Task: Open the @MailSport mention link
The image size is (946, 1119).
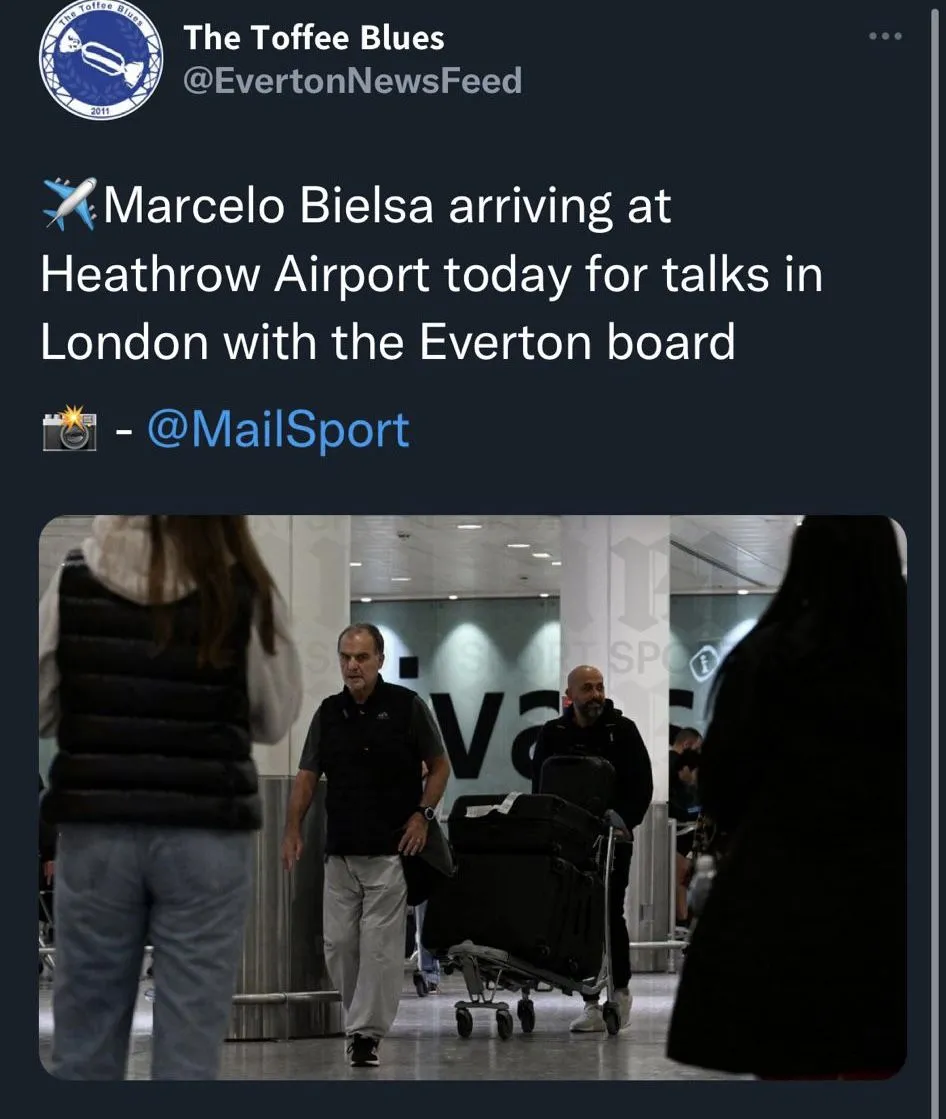Action: click(278, 430)
